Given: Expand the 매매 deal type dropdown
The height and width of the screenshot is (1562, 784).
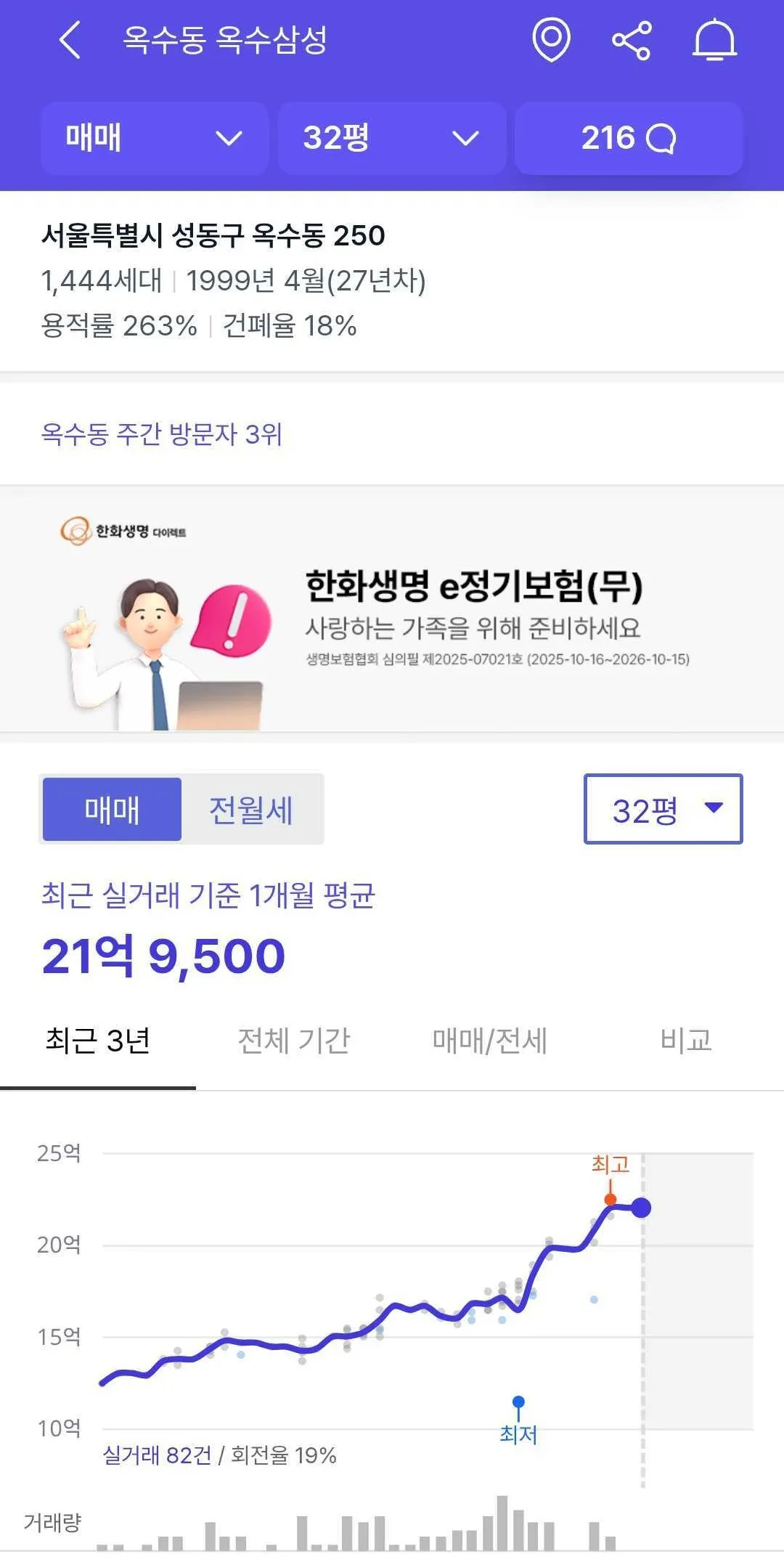Looking at the screenshot, I should [x=155, y=138].
